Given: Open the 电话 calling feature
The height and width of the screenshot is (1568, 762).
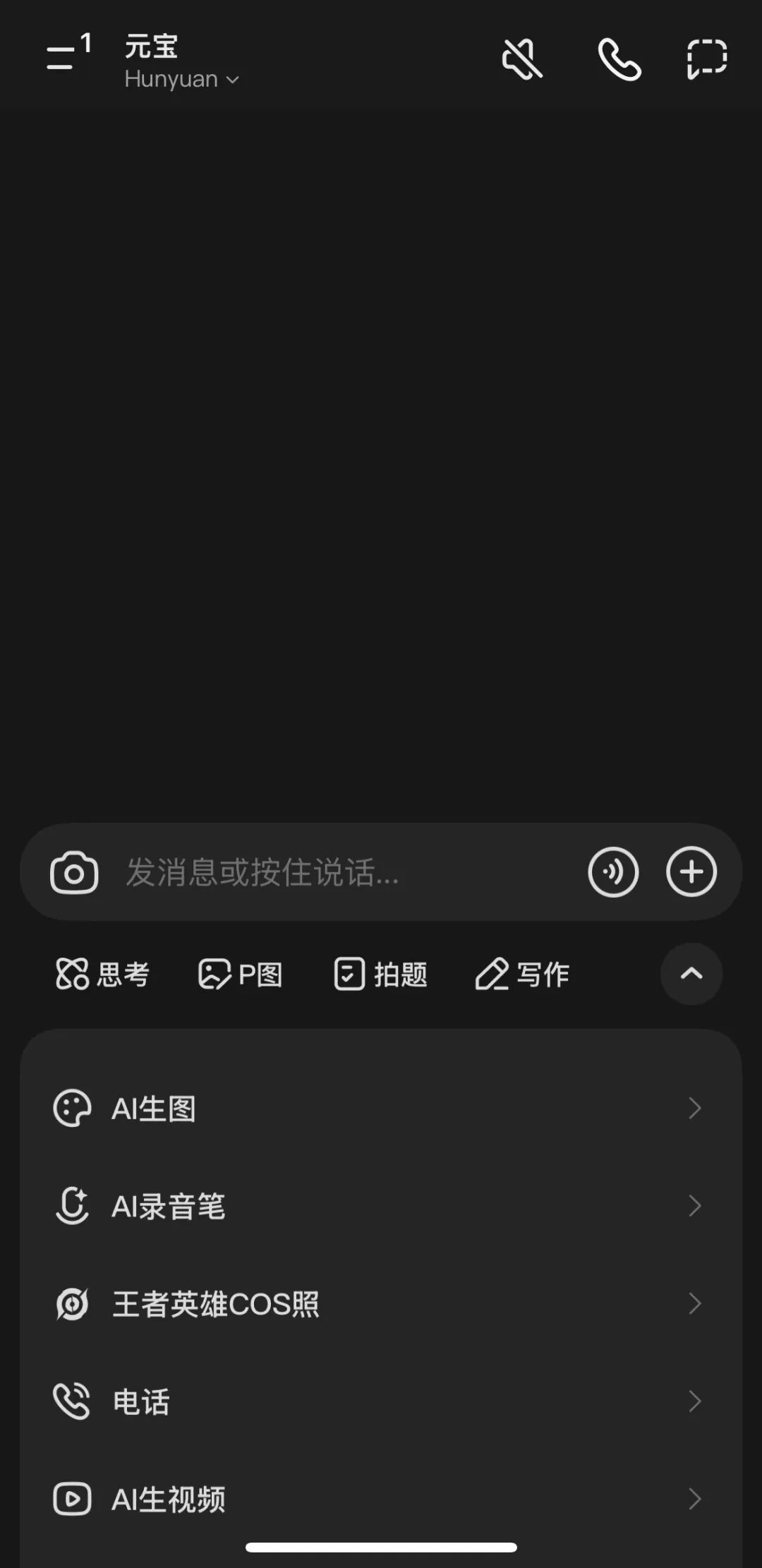Looking at the screenshot, I should 140,1401.
